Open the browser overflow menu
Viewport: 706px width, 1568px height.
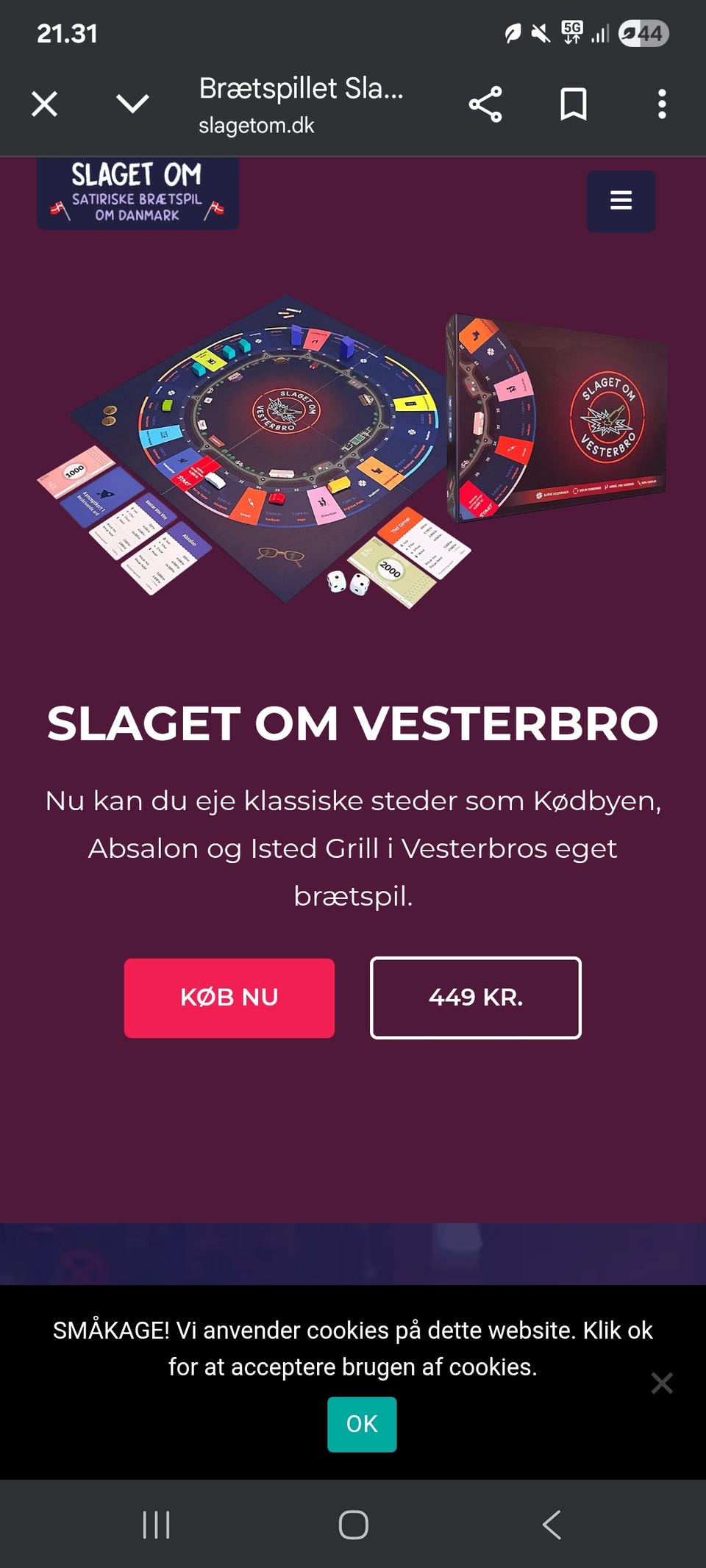(663, 103)
